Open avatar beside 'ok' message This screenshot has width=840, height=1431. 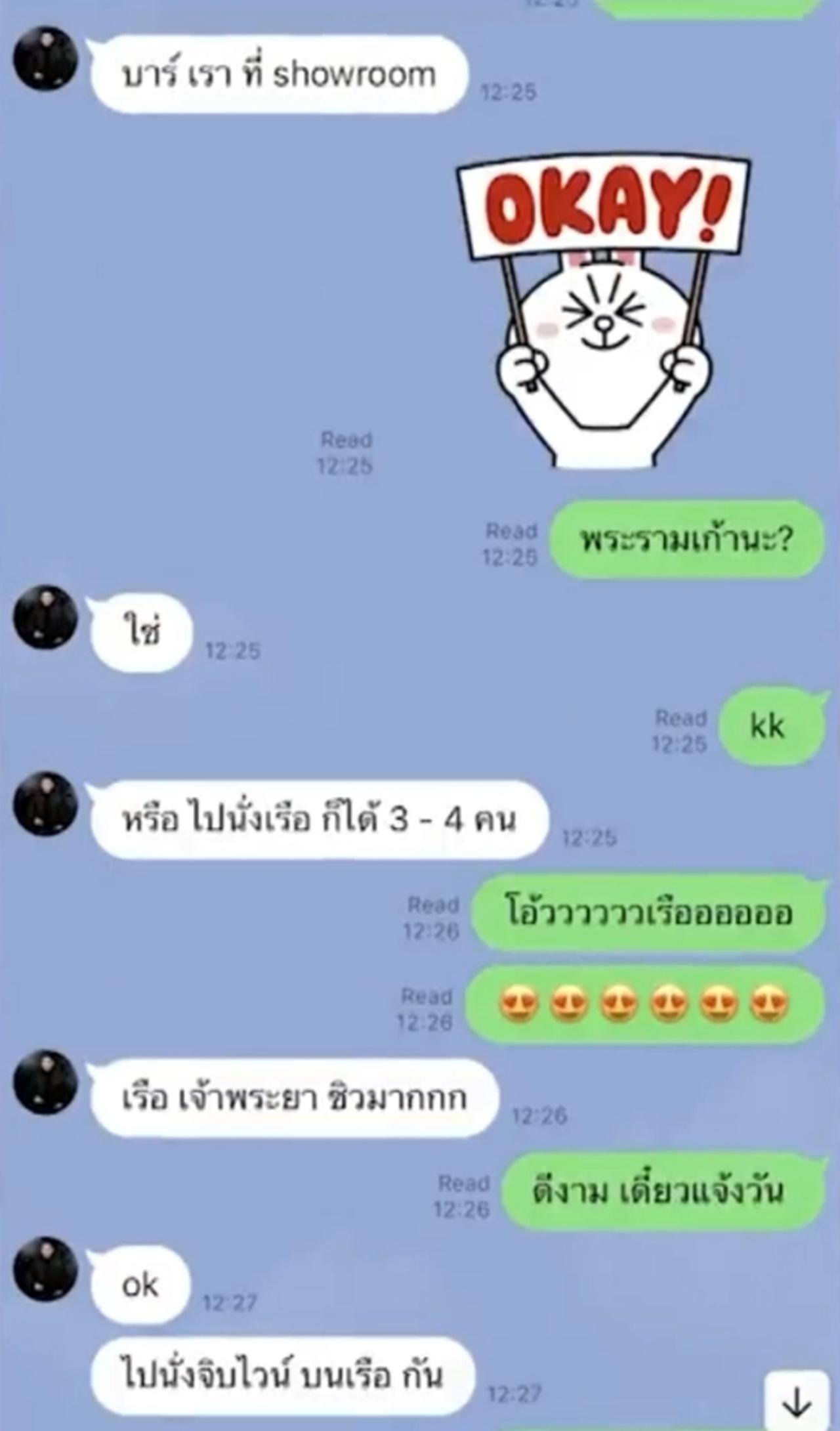click(x=45, y=1269)
